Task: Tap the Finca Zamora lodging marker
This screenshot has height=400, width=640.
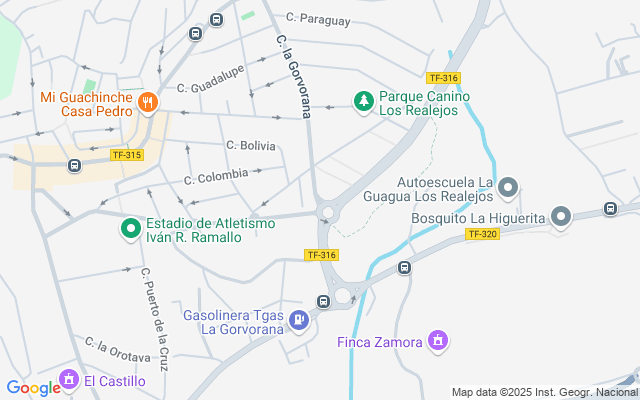Action: coord(436,342)
